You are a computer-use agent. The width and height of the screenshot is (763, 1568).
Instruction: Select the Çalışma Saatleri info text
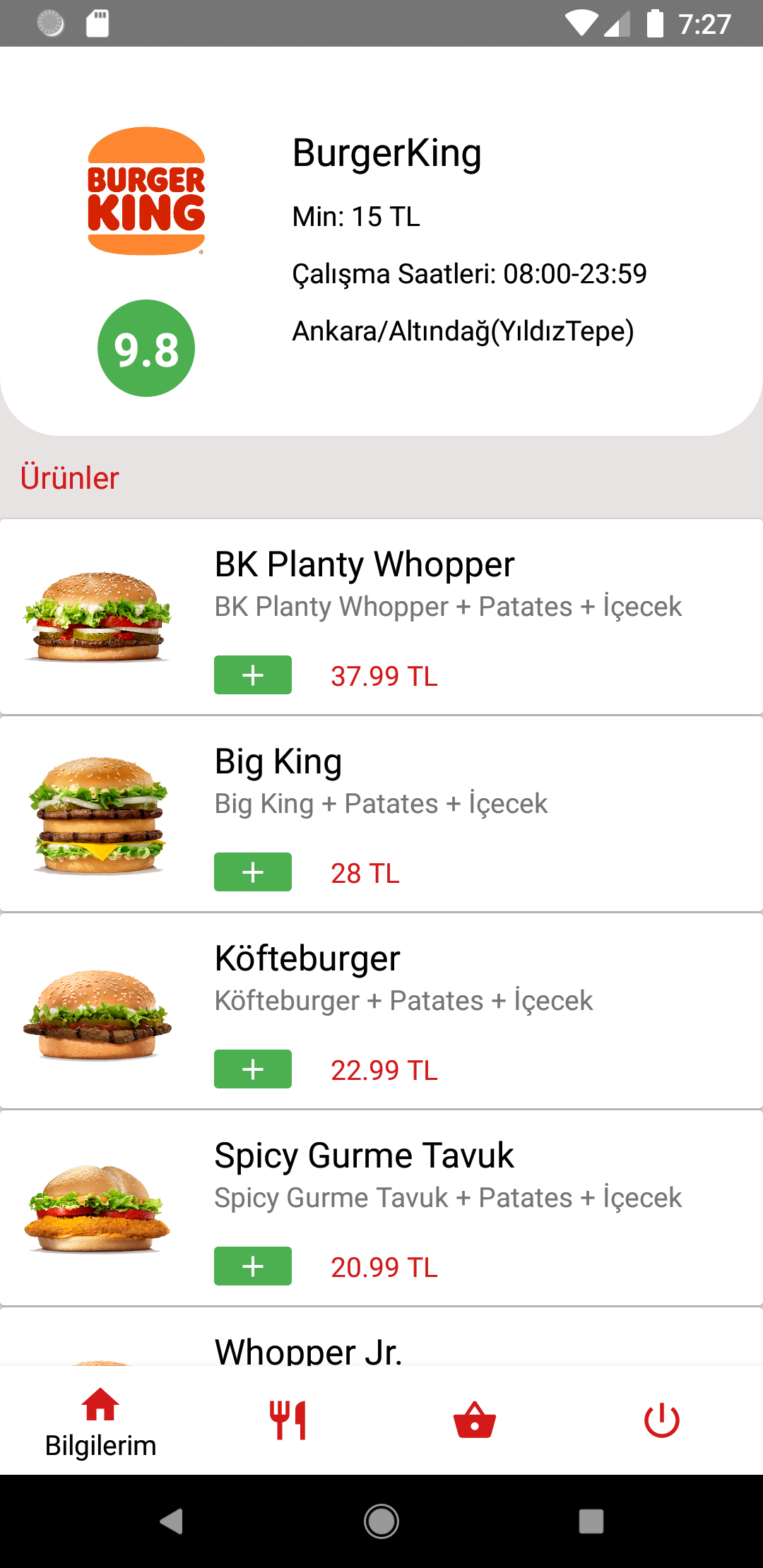[469, 273]
